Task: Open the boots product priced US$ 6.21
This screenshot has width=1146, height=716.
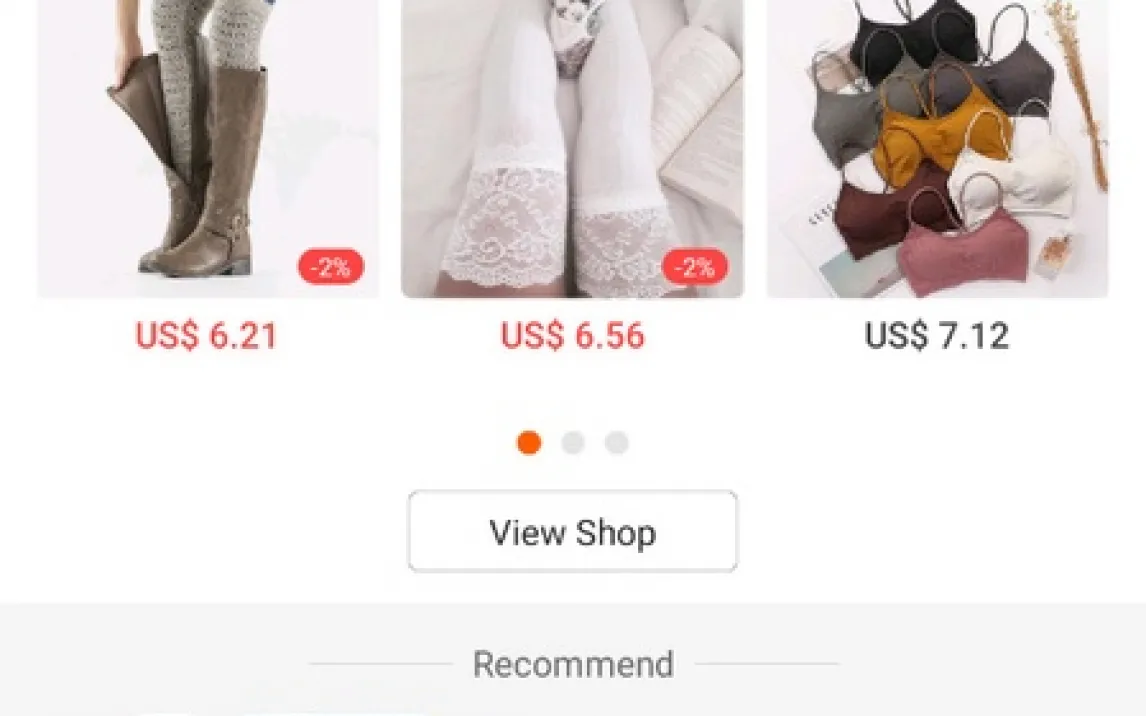Action: click(x=208, y=150)
